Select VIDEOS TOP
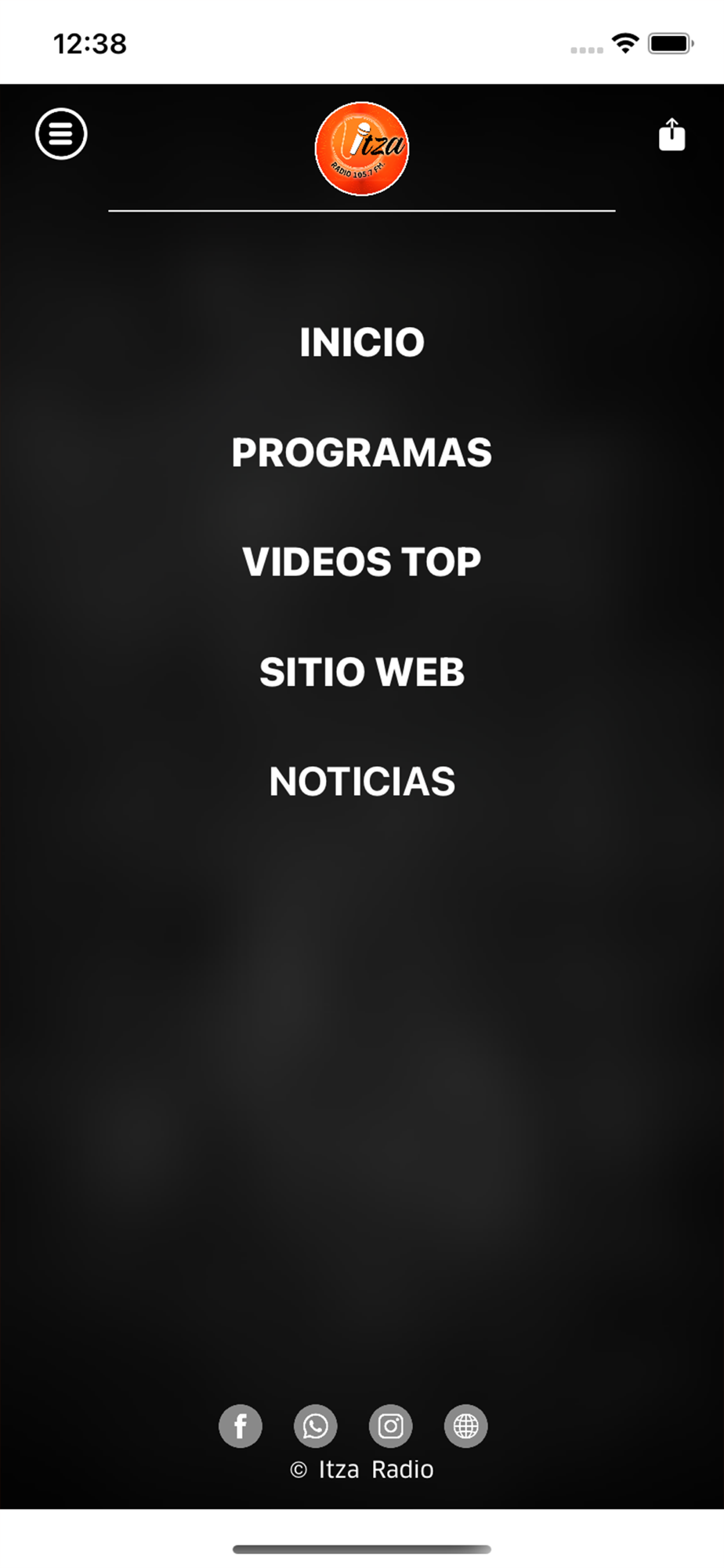Screen dimensions: 724x1568 [x=362, y=562]
